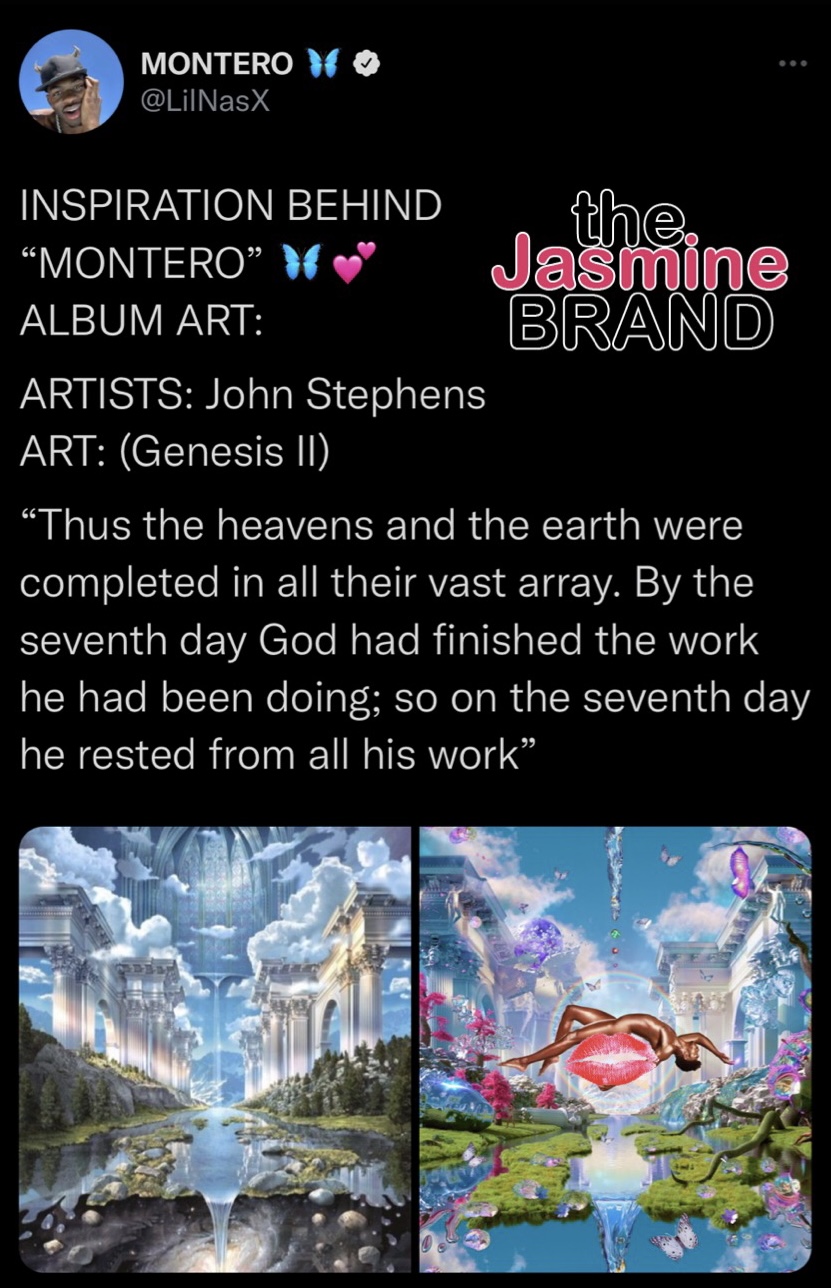Visit the @LilNasX profile handle
This screenshot has width=831, height=1288.
point(206,101)
